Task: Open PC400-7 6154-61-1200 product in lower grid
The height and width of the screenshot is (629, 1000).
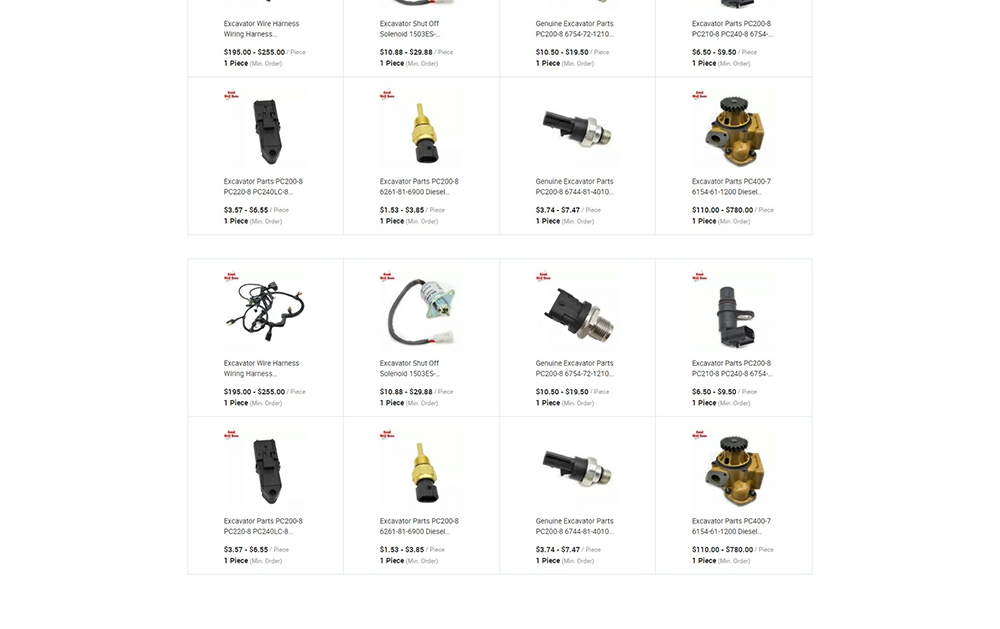Action: click(x=733, y=469)
